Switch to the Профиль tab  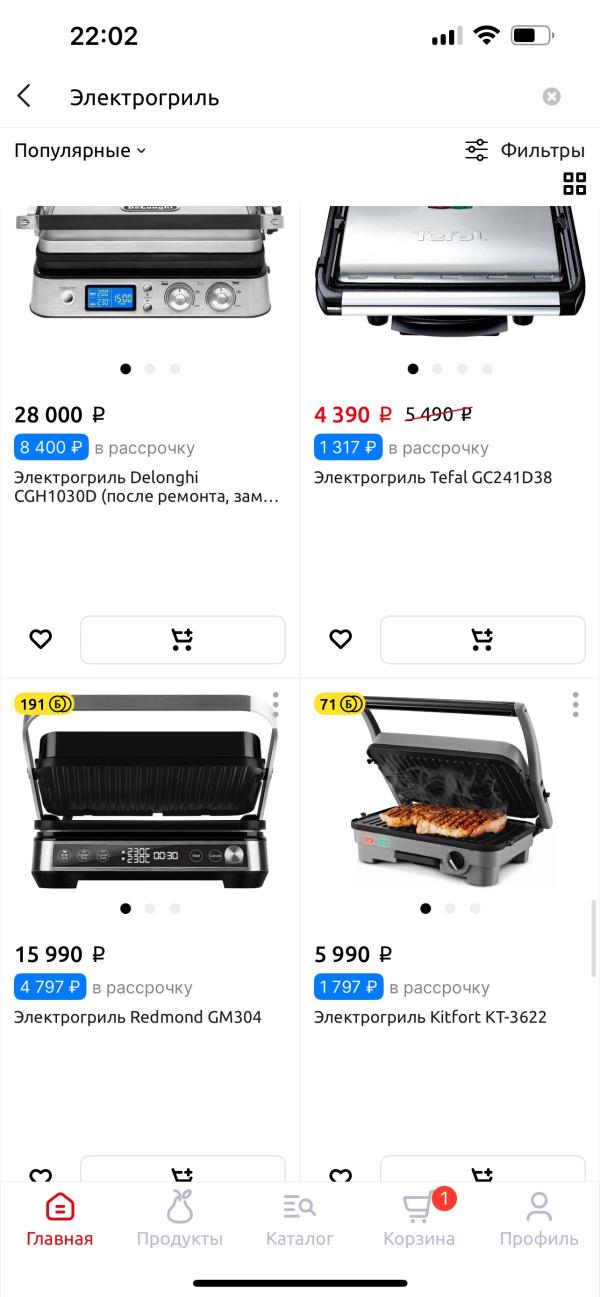point(539,1219)
